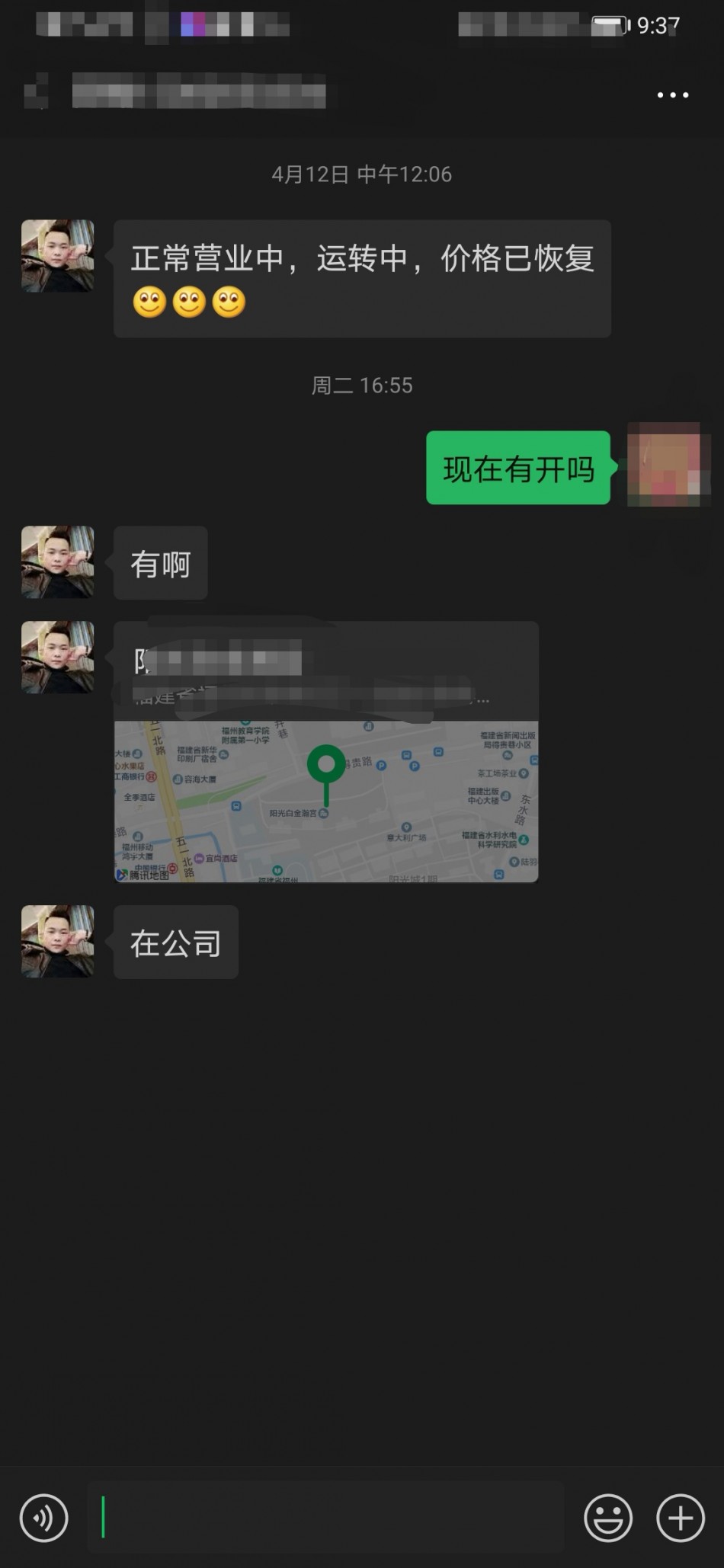Screen dimensions: 724x1568
Task: Open the plus attachments menu
Action: click(680, 1518)
